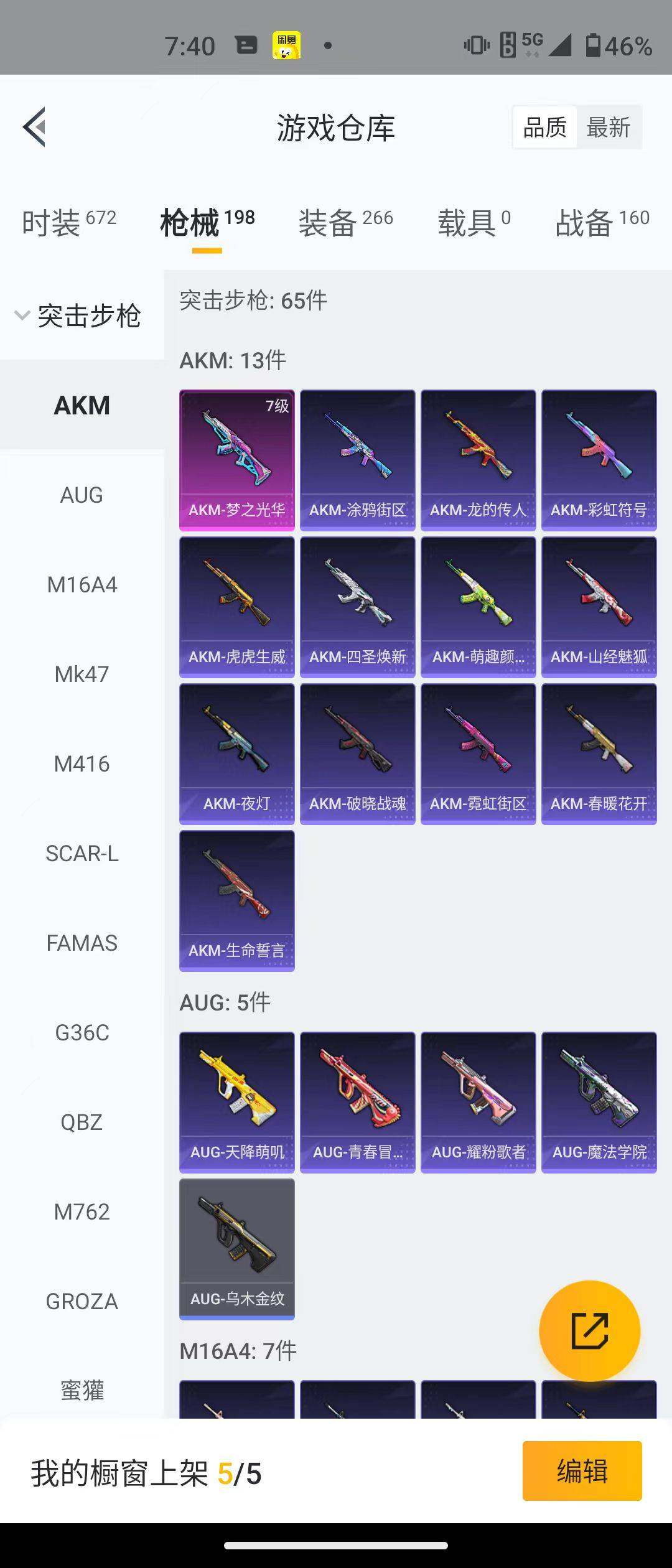View the AKM-生命誓言 skin
Screen dimensions: 672x1568
pos(237,901)
